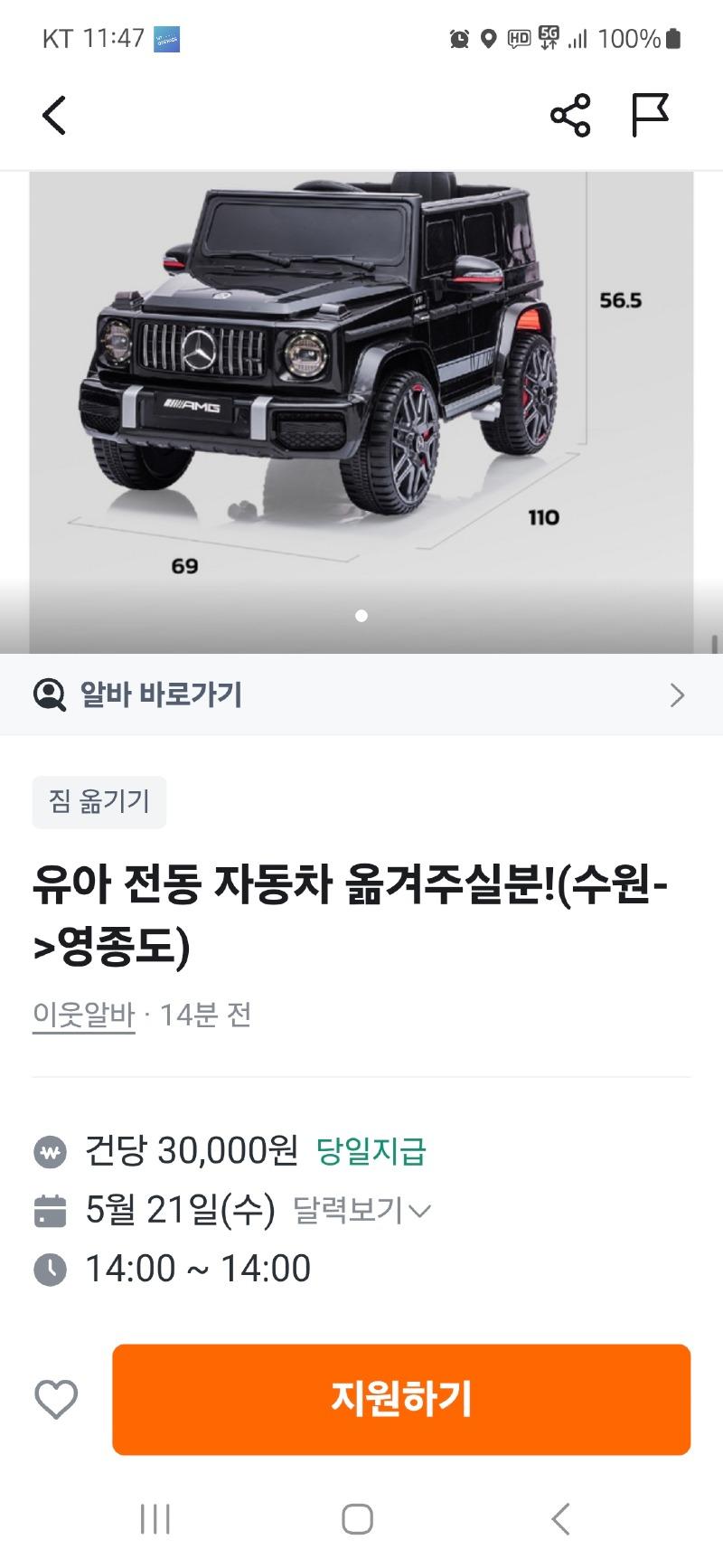The image size is (723, 1568).
Task: Apply with the 지원하기 button
Action: (x=401, y=1399)
